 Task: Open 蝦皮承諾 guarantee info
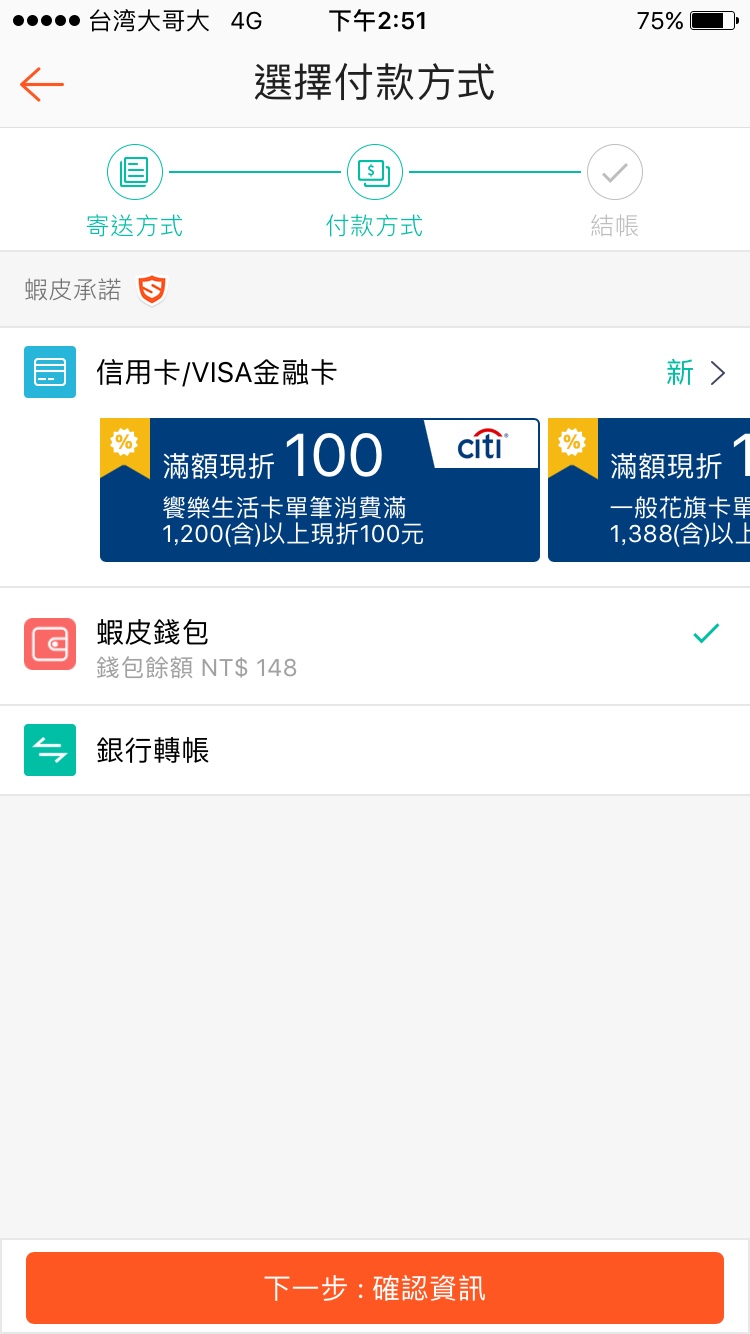click(x=96, y=290)
